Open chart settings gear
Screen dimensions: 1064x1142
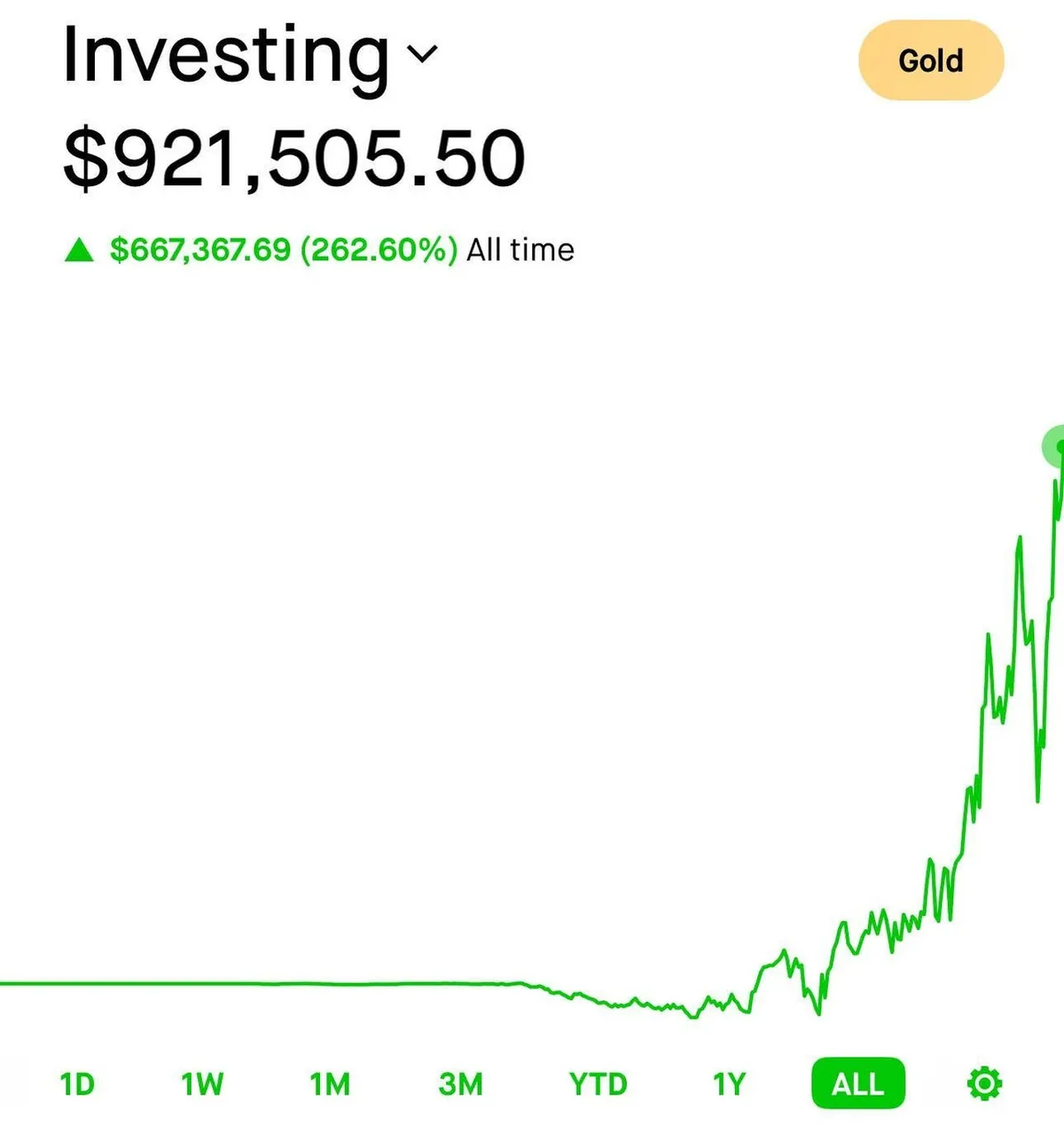(984, 1083)
